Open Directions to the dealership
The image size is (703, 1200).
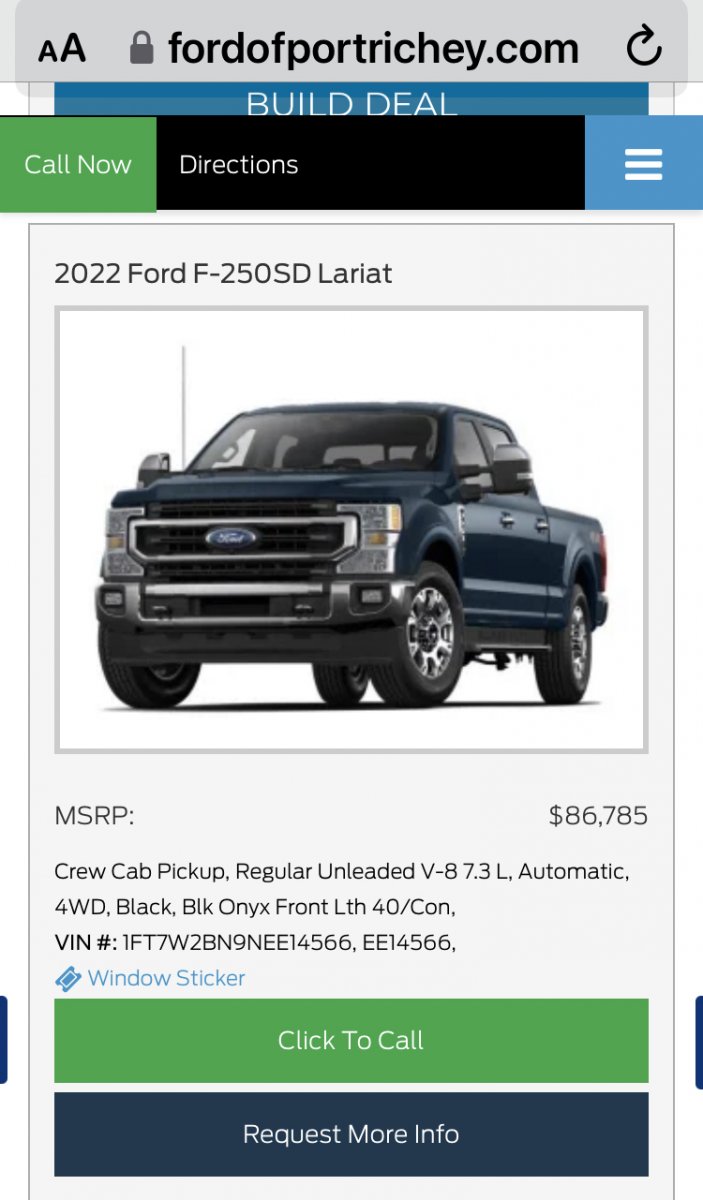point(238,164)
